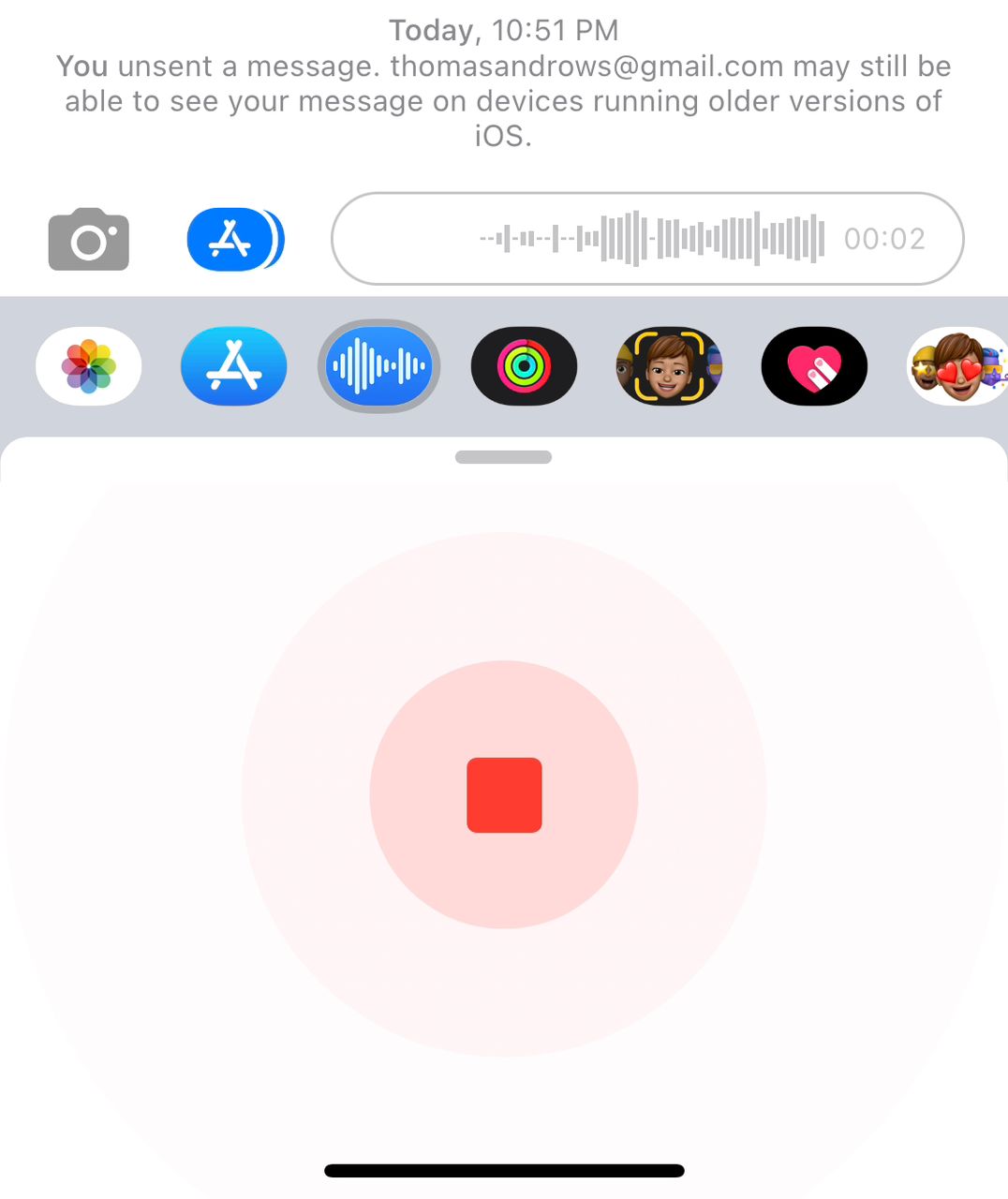
Task: Select the audio message app
Action: [x=378, y=366]
